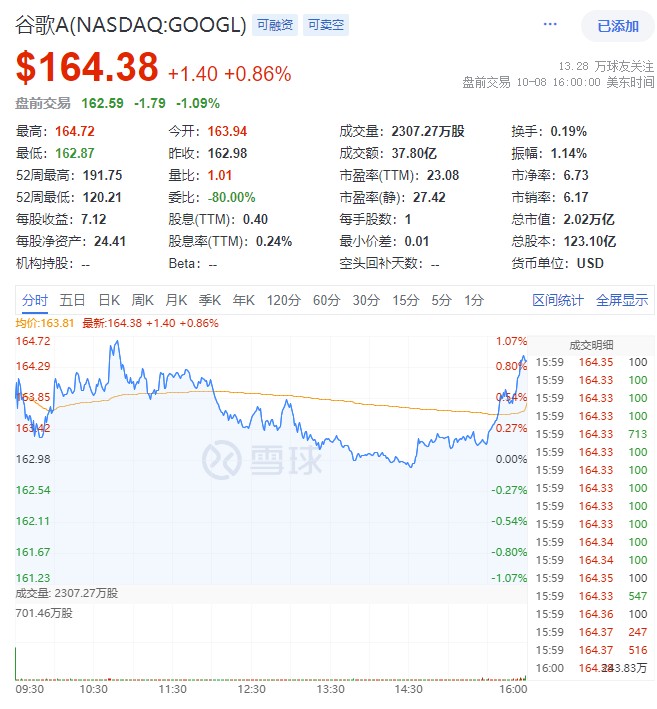The height and width of the screenshot is (709, 657).
Task: Switch to the 60分 interval
Action: point(326,300)
